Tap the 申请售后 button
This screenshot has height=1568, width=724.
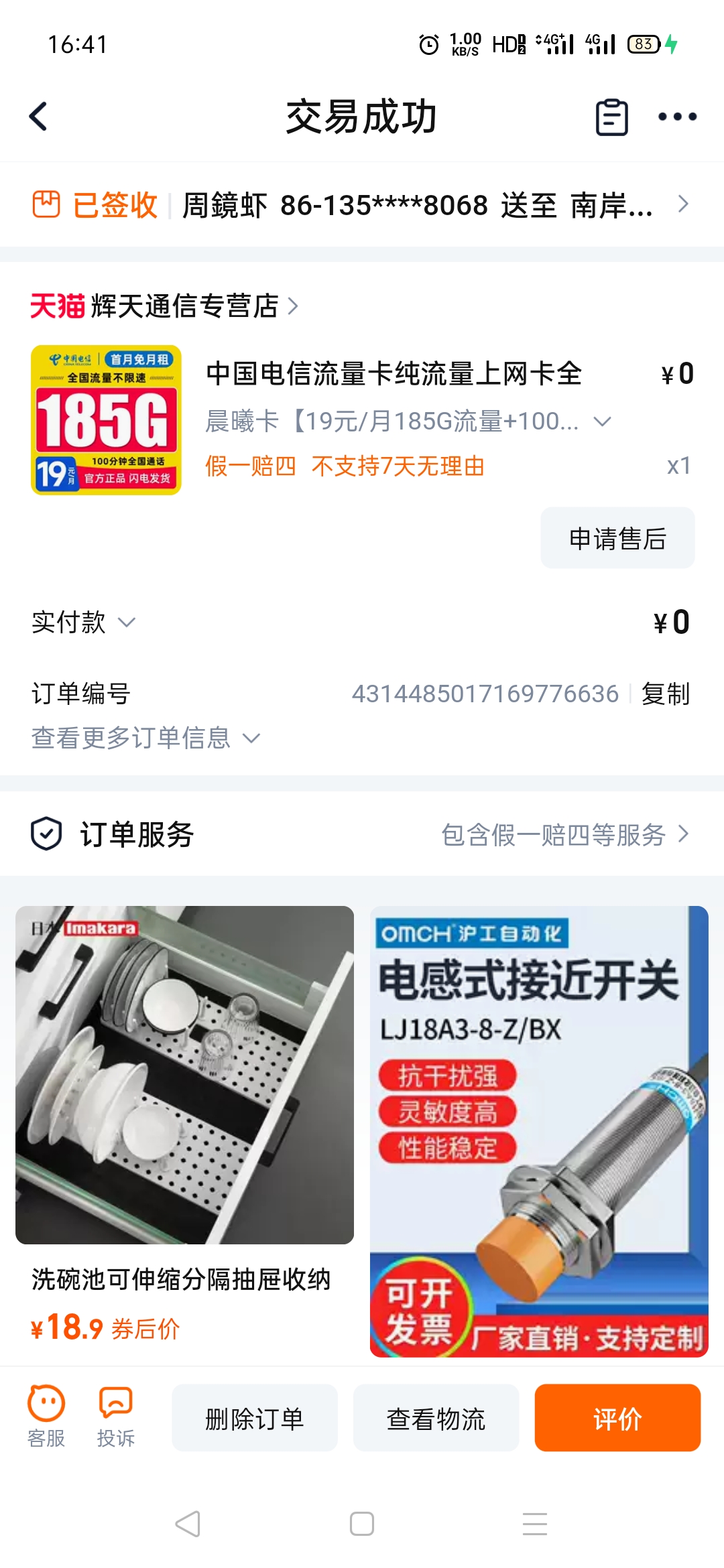[617, 538]
